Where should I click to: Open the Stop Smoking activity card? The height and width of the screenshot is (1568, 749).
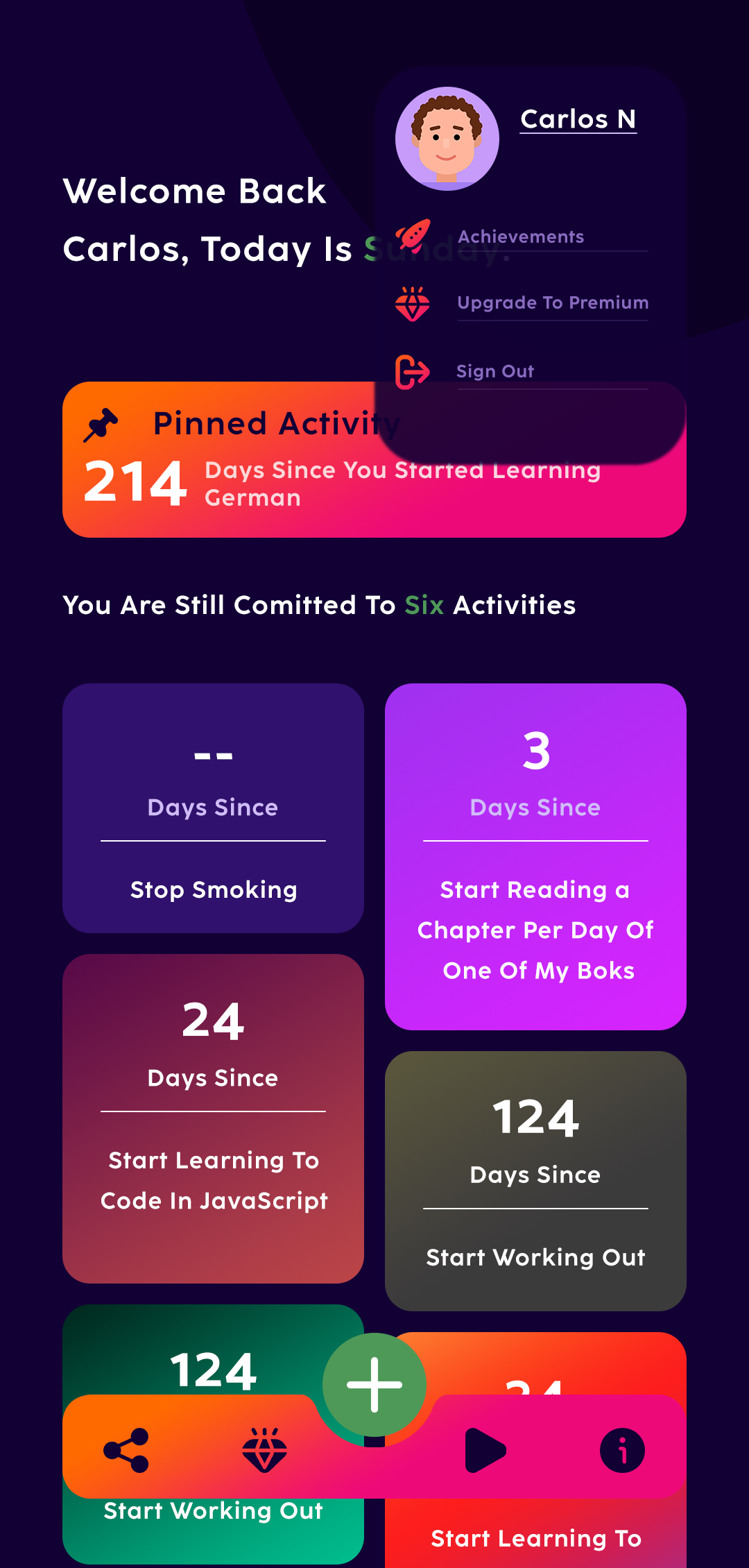point(213,808)
